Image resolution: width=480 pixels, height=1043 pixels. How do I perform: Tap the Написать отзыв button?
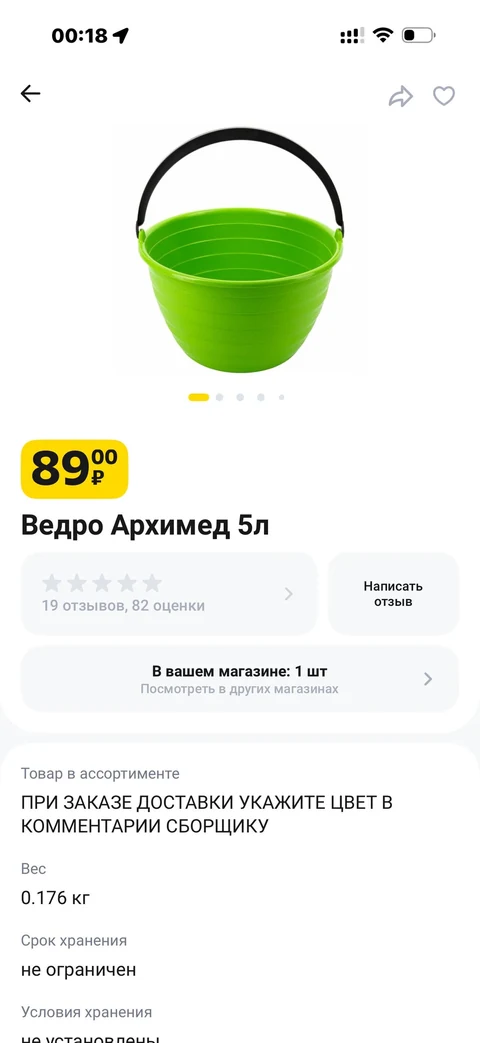[393, 594]
